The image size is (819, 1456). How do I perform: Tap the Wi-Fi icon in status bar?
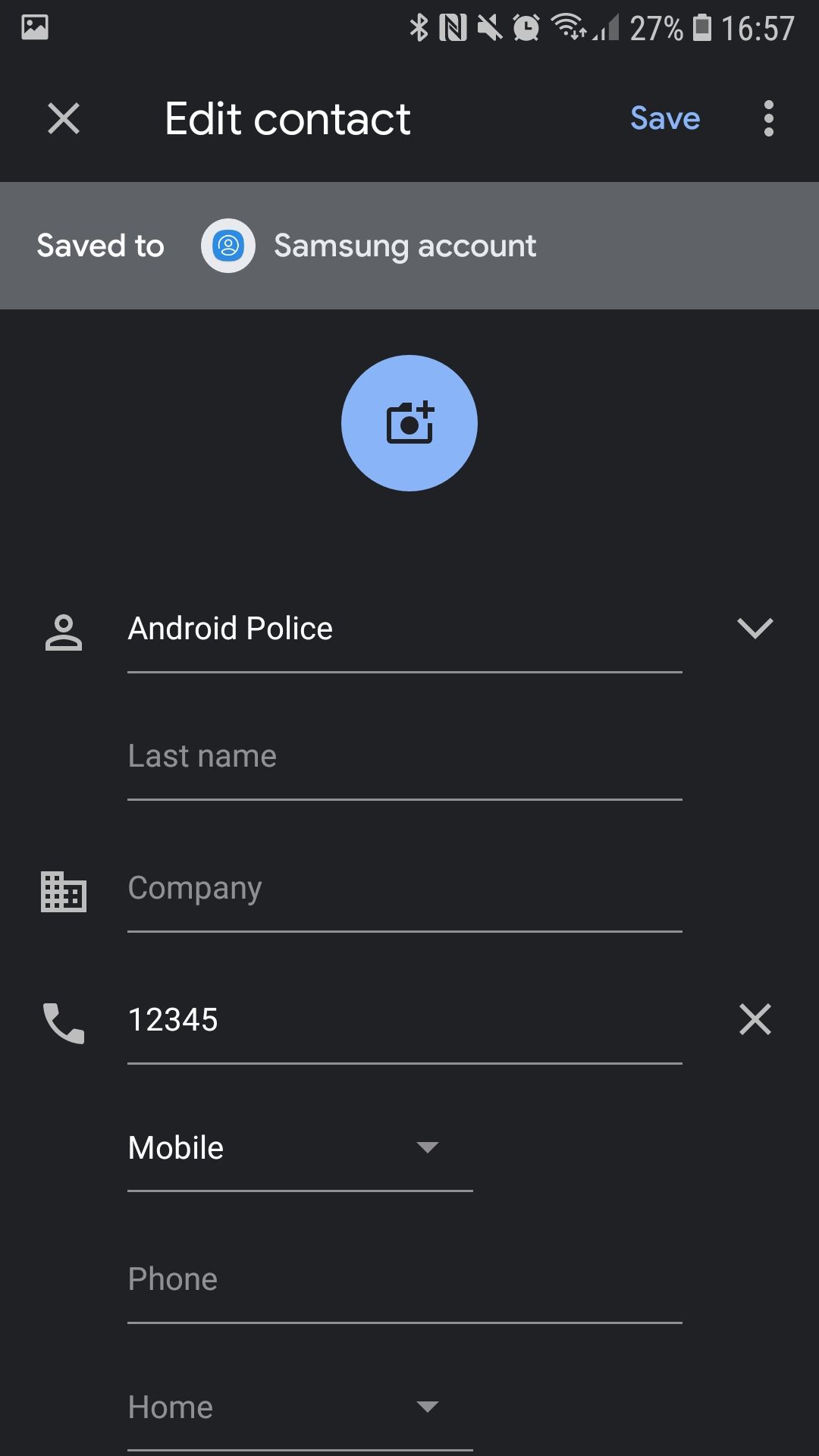click(569, 25)
